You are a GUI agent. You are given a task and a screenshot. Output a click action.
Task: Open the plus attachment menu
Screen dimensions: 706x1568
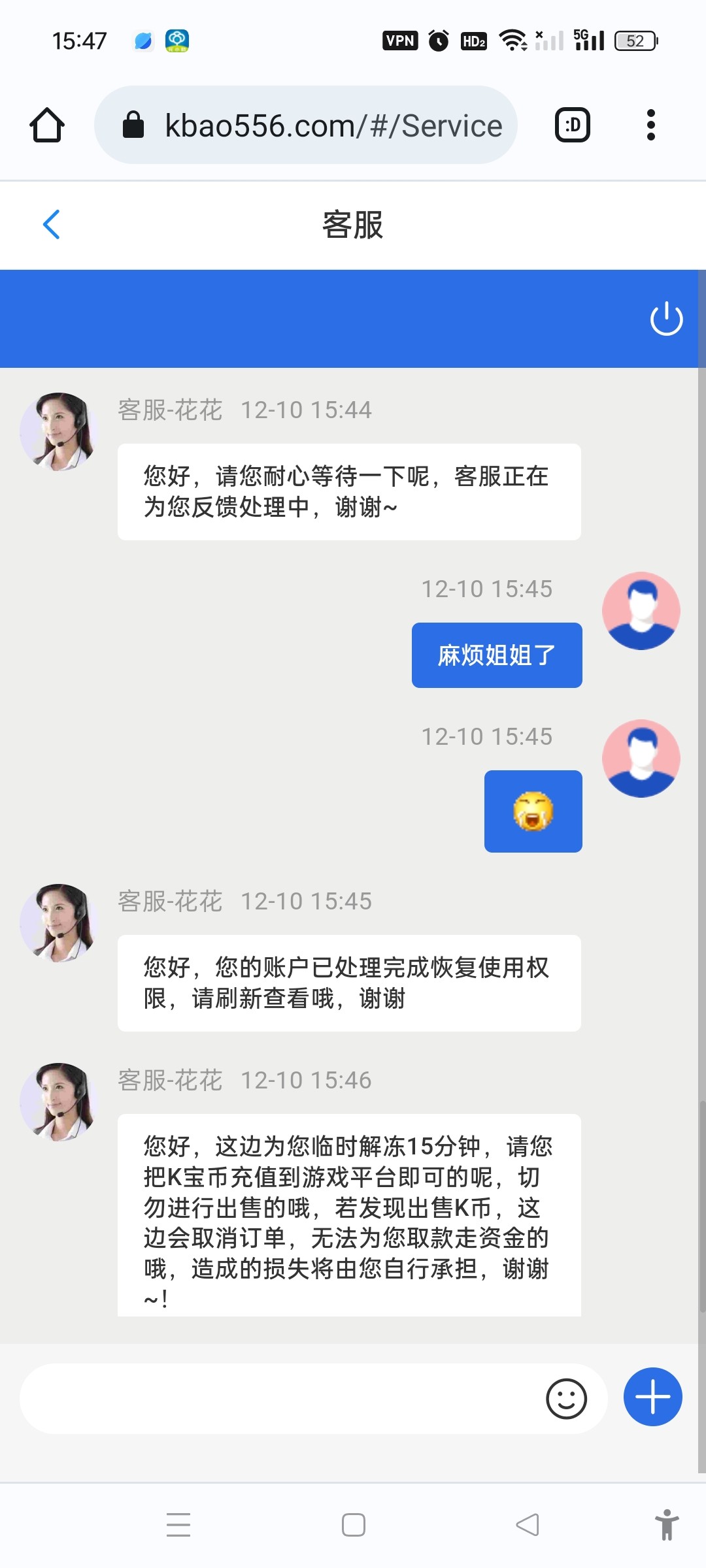652,1397
